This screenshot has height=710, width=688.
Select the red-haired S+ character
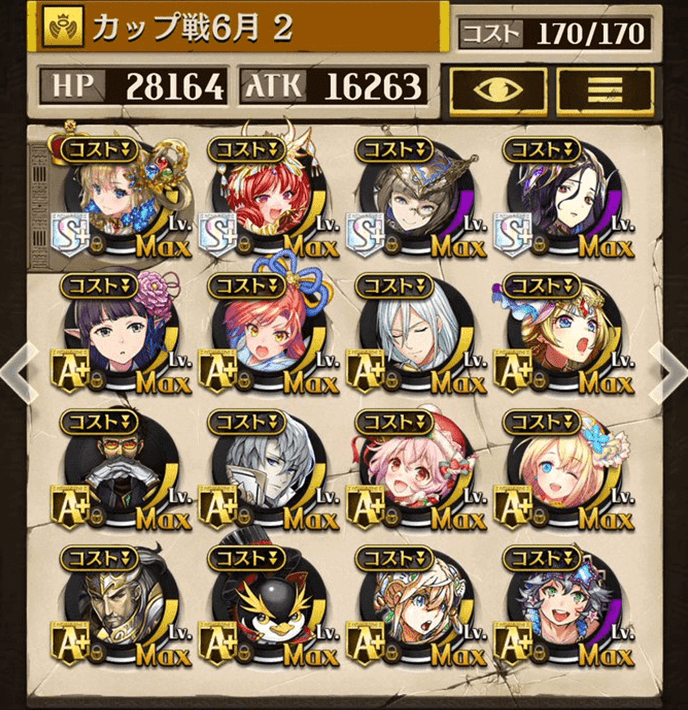pyautogui.click(x=262, y=200)
